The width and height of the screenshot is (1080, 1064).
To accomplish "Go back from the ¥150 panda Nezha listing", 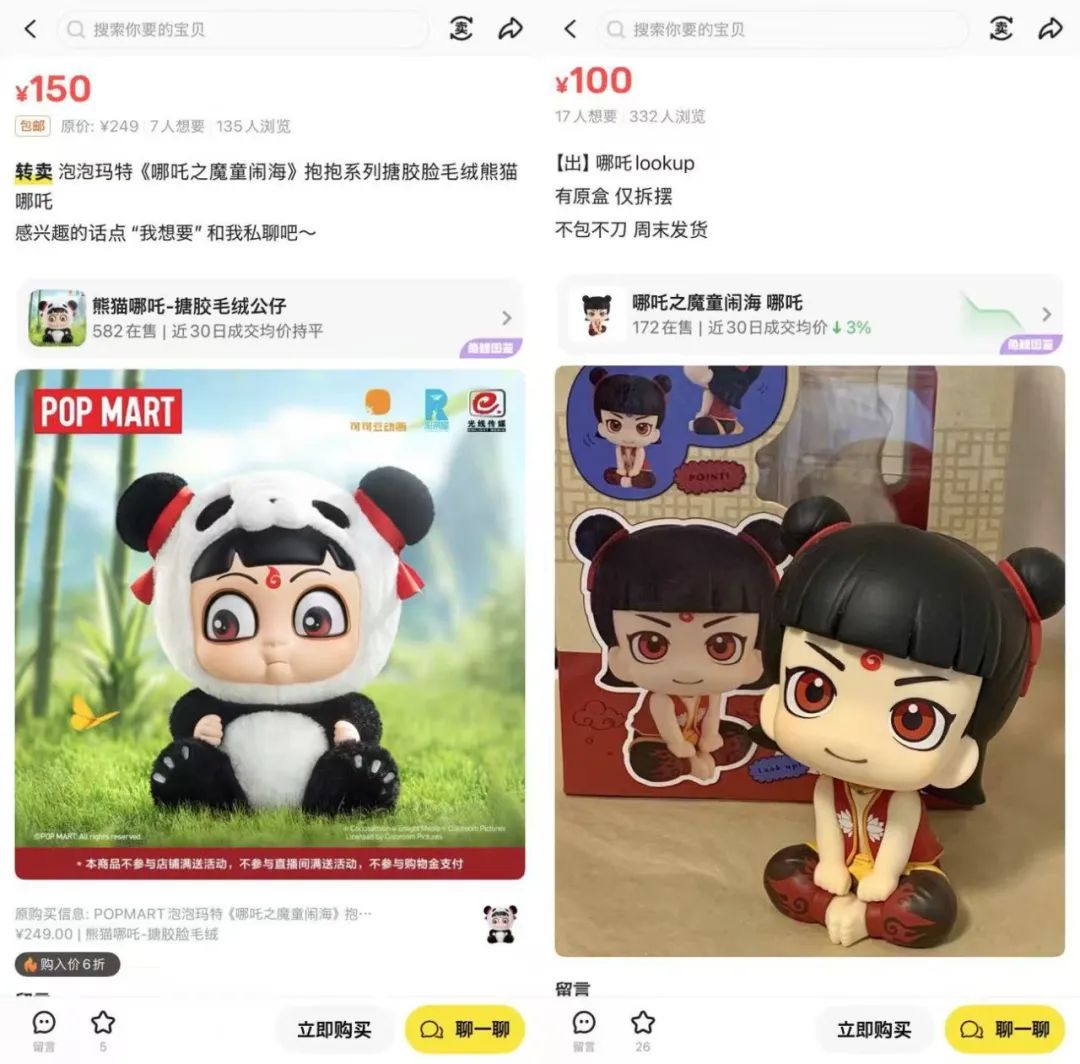I will point(30,29).
